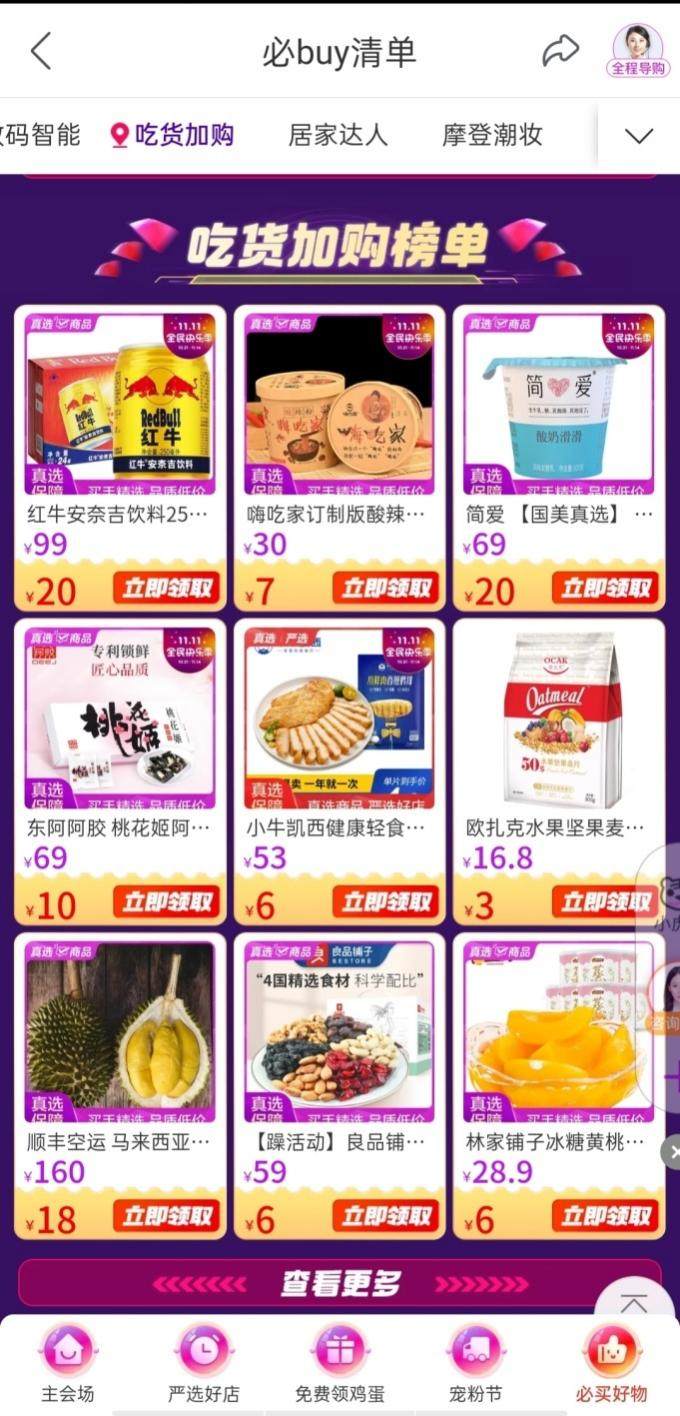This screenshot has width=680, height=1416.
Task: Switch to the 居家达人 tab
Action: coord(338,135)
